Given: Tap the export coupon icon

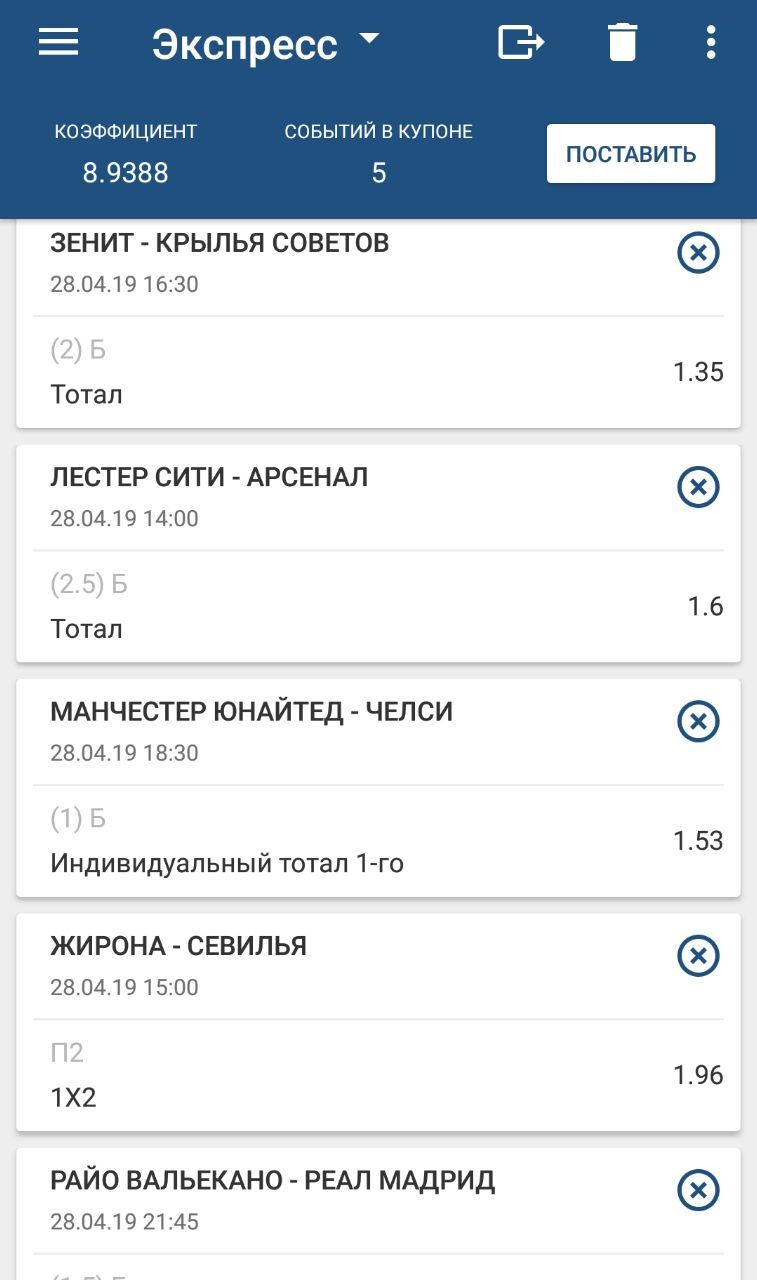Looking at the screenshot, I should click(x=521, y=43).
